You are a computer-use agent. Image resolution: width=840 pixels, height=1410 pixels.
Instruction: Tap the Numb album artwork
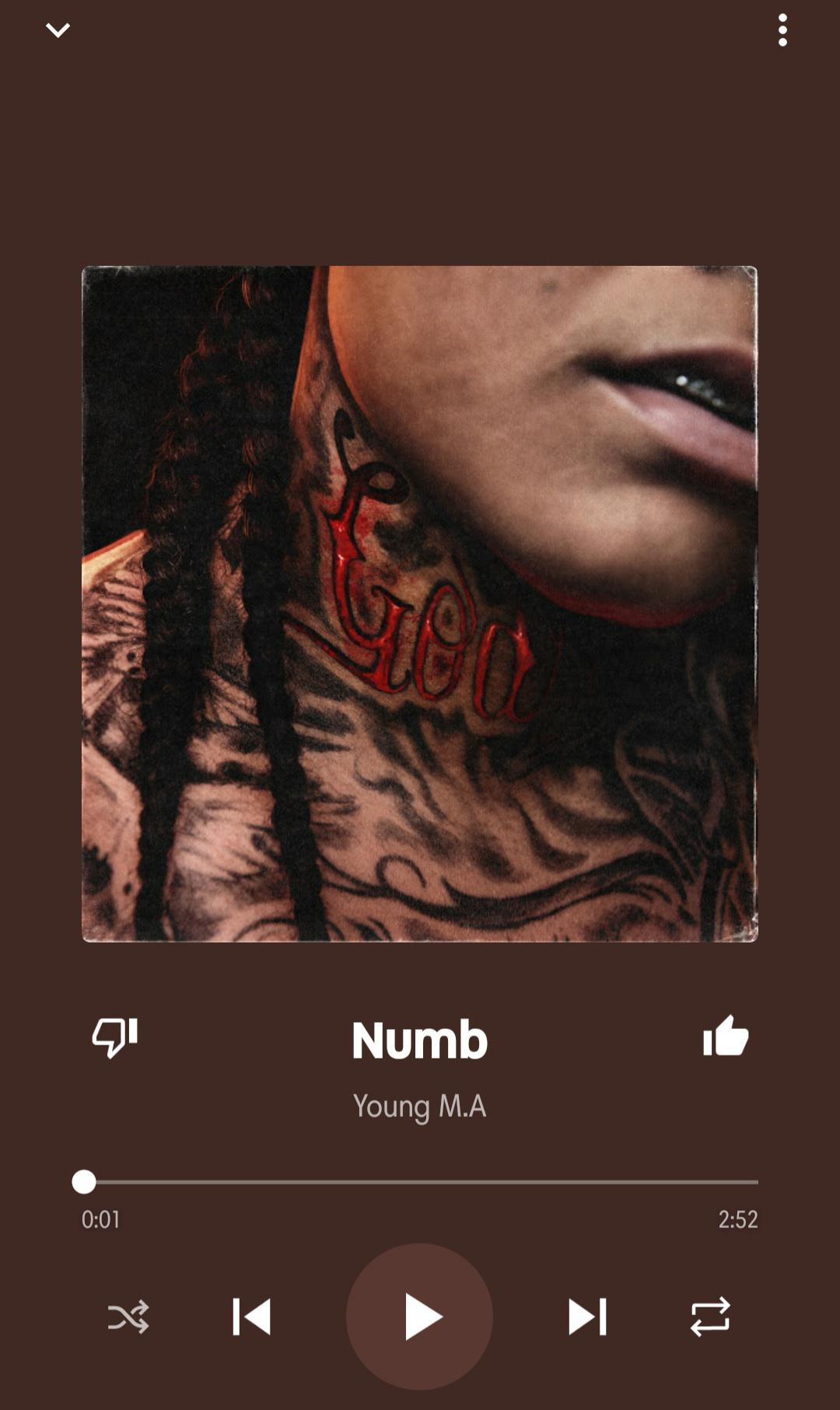click(x=420, y=604)
